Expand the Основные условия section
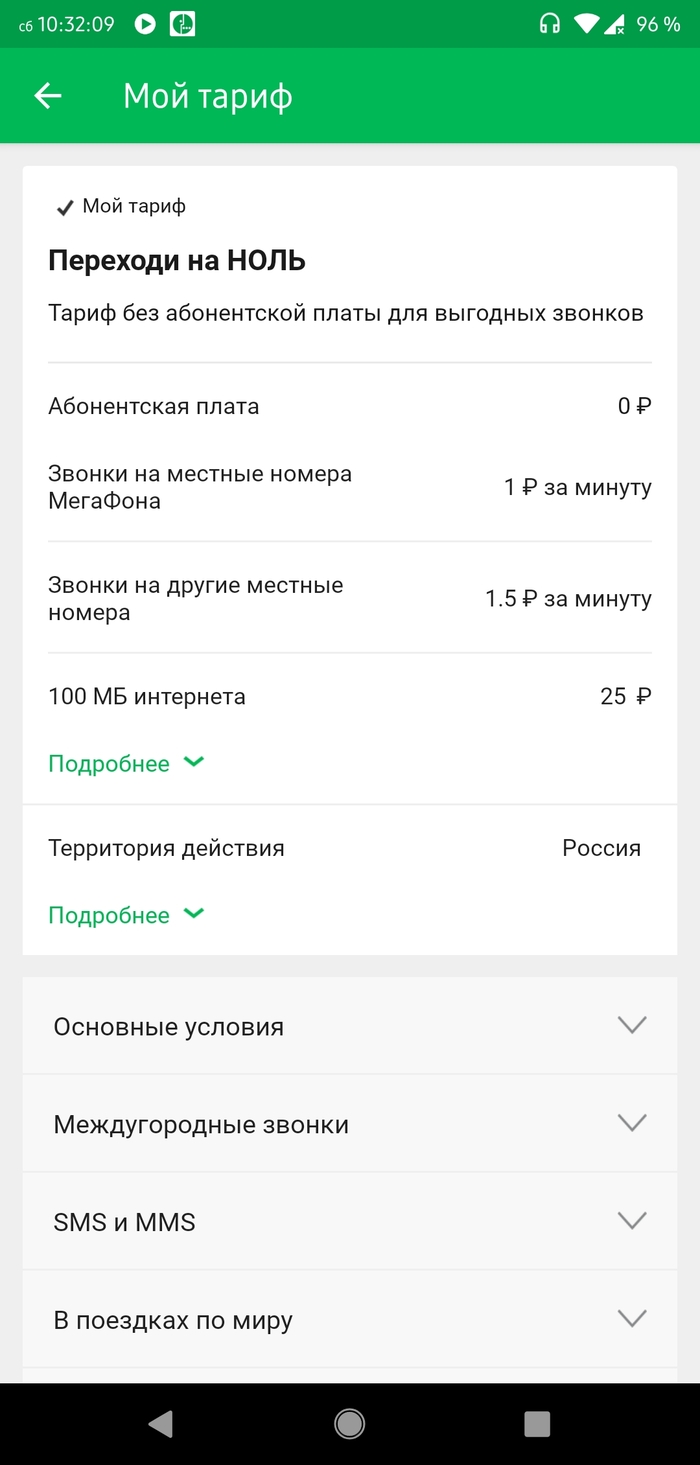Viewport: 700px width, 1465px height. pos(350,1027)
